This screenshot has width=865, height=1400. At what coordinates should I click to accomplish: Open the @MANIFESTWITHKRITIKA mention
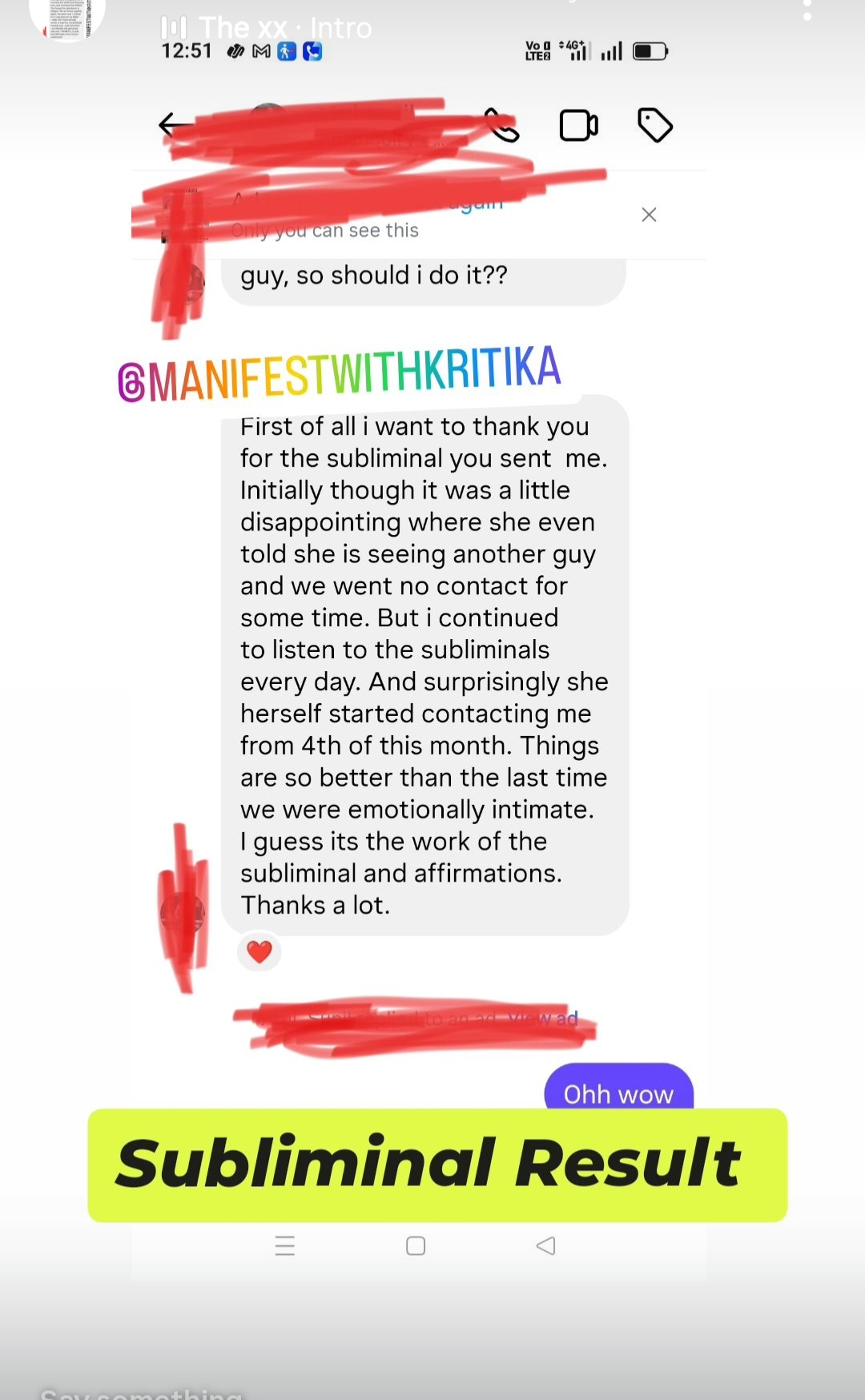click(340, 373)
